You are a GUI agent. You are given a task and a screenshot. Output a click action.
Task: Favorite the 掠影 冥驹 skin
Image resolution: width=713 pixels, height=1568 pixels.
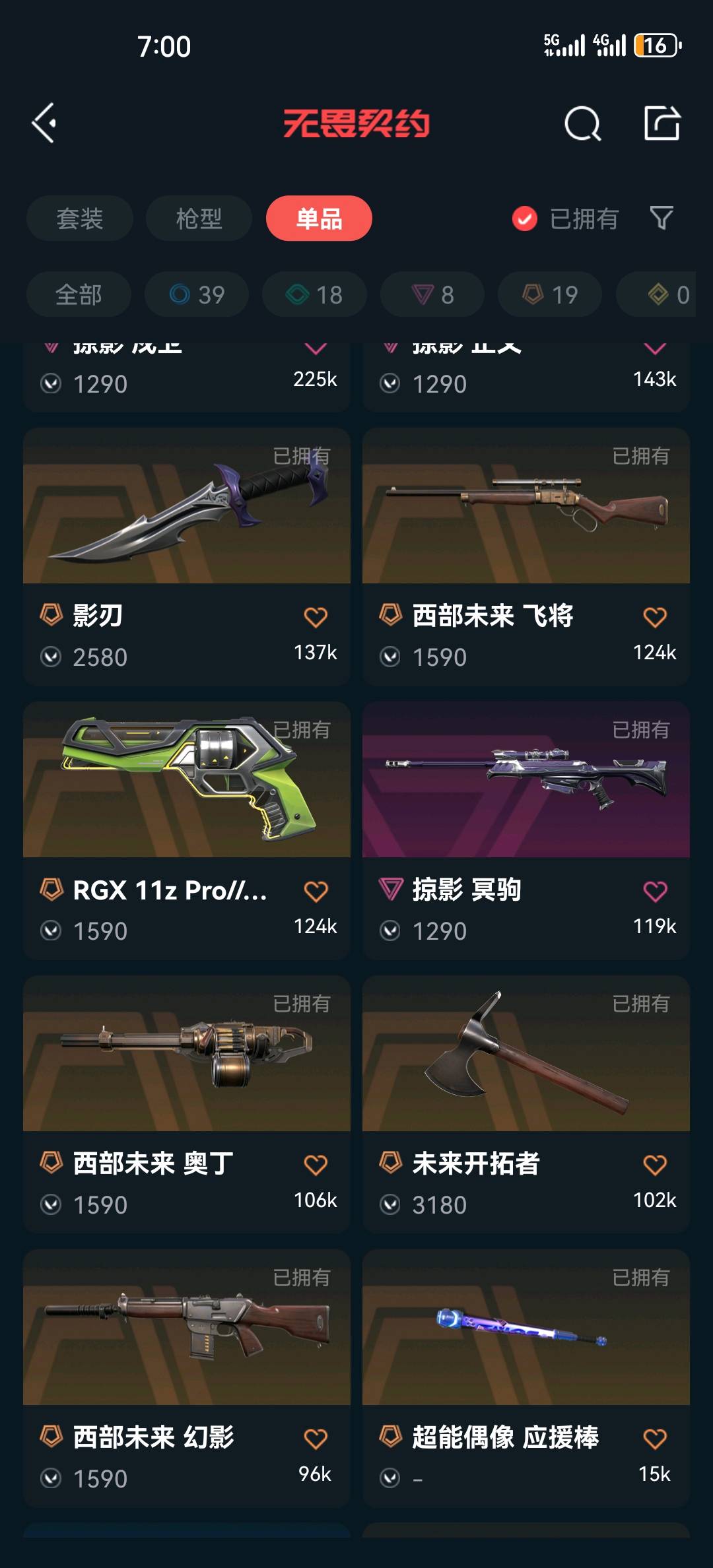pos(654,892)
